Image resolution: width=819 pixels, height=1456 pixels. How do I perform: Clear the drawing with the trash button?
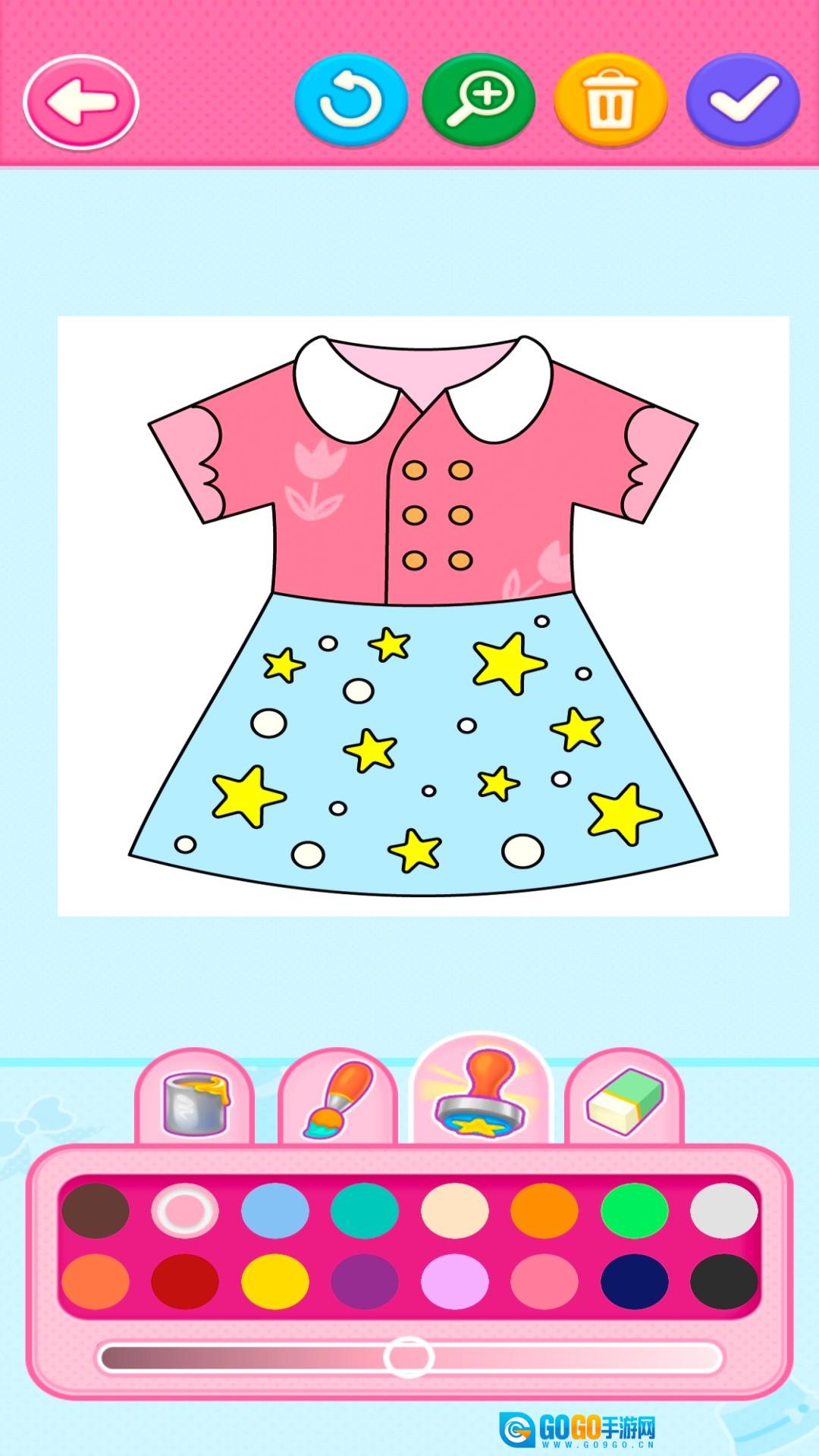point(610,101)
